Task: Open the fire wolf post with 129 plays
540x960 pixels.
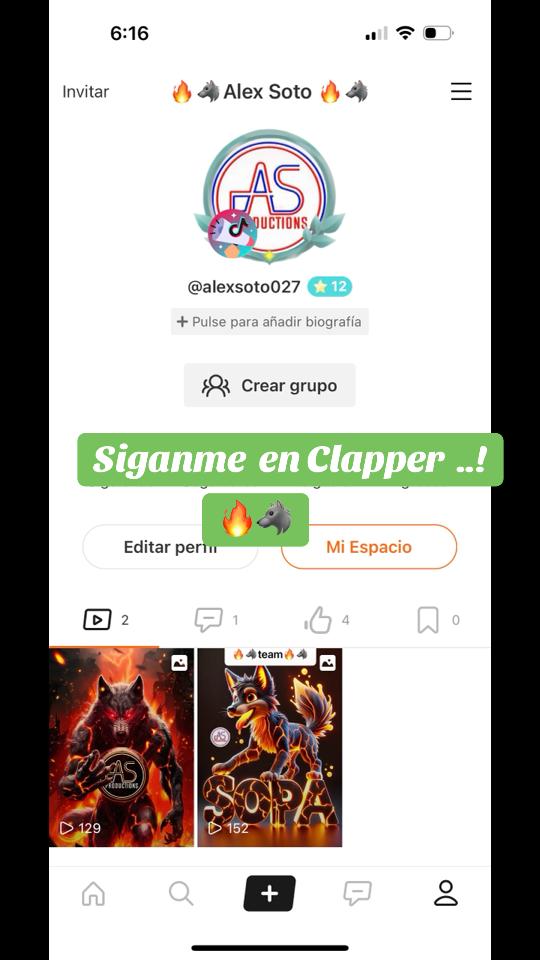Action: pyautogui.click(x=121, y=748)
